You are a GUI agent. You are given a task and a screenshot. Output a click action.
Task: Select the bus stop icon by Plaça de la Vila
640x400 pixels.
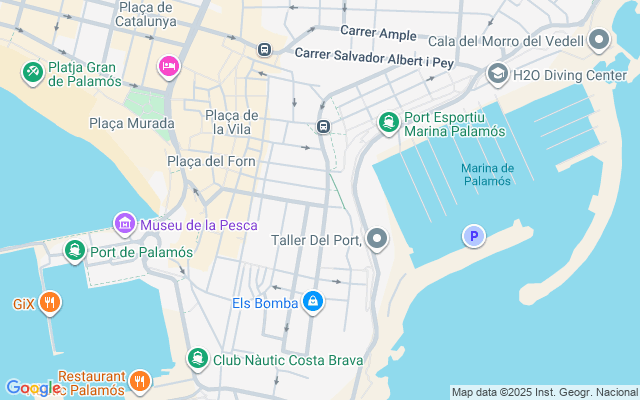point(324,126)
